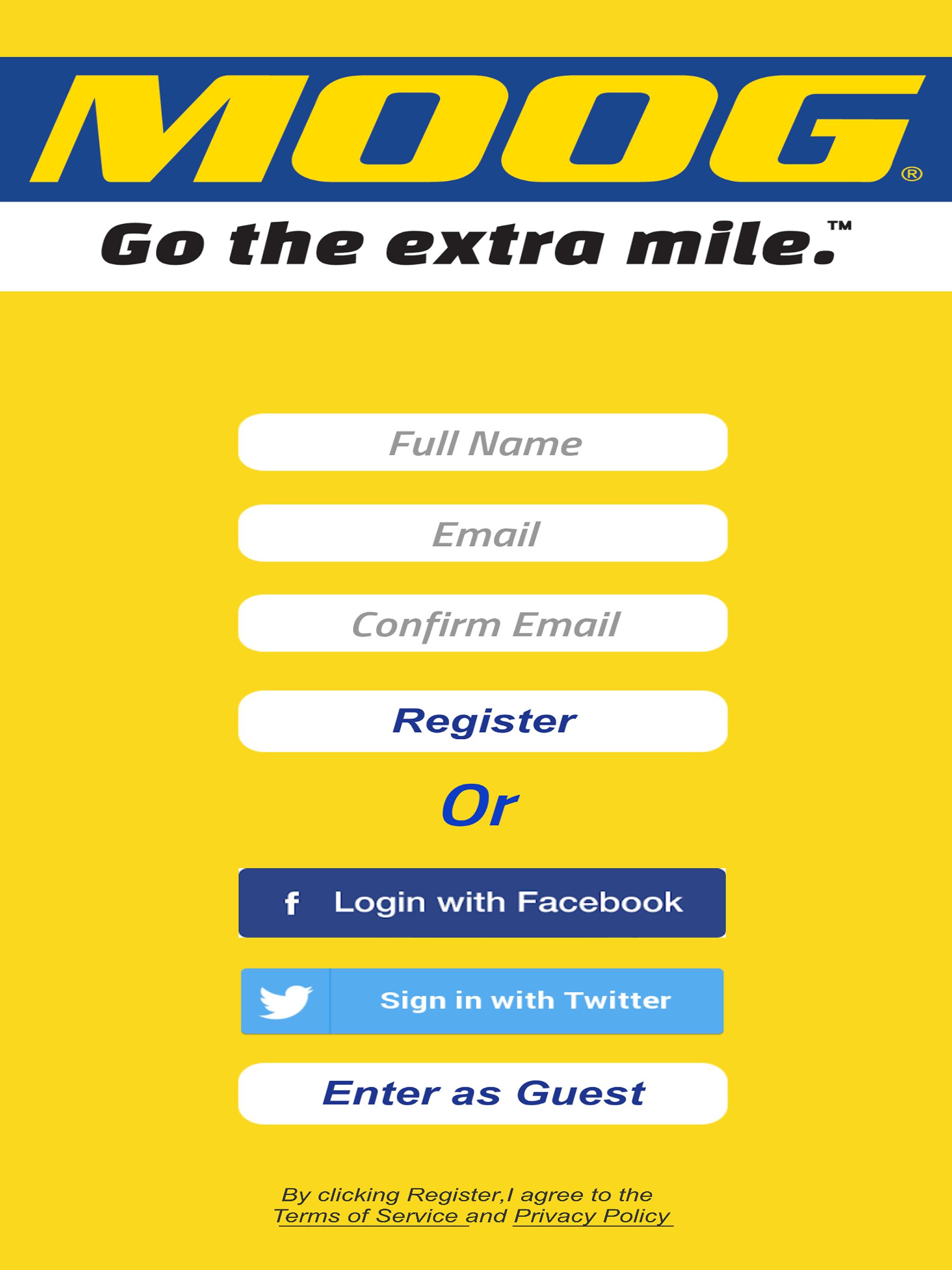Viewport: 952px width, 1270px height.
Task: Open the Privacy Policy link
Action: pyautogui.click(x=592, y=1216)
